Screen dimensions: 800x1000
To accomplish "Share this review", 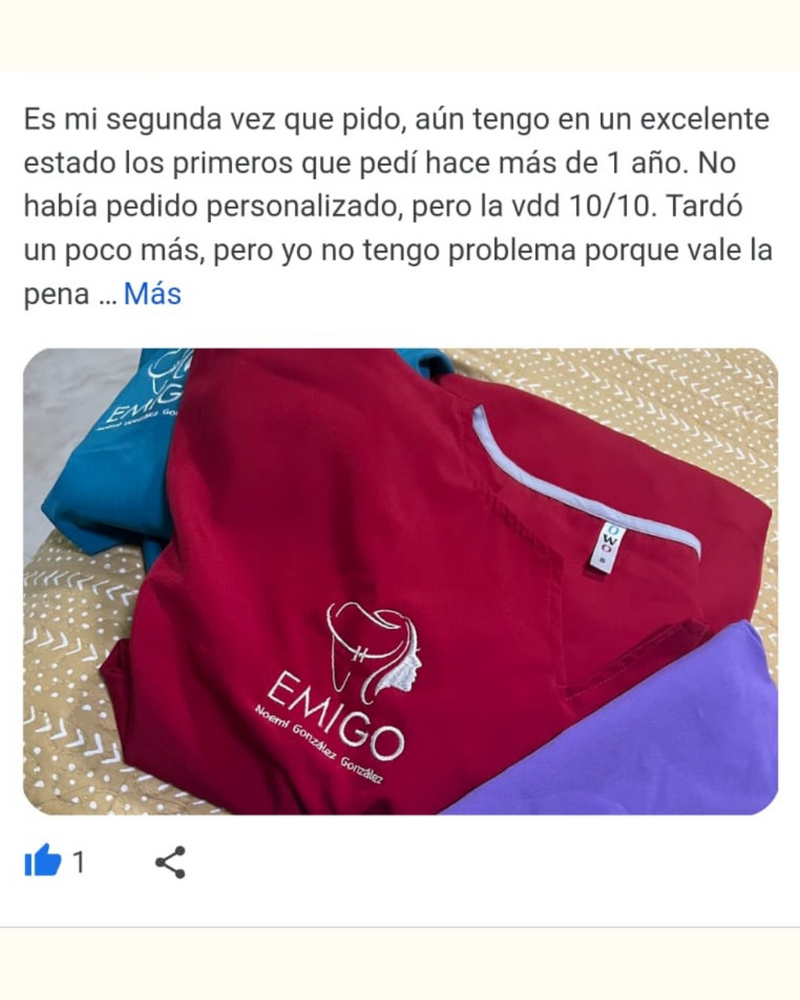I will 170,861.
